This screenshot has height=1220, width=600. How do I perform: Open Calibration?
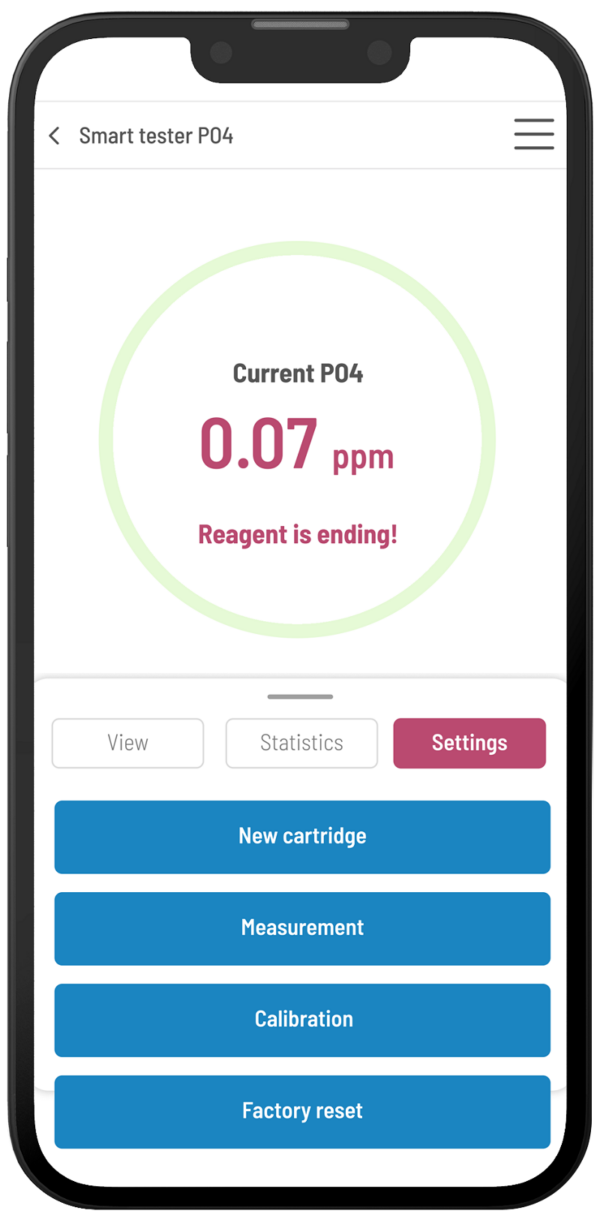click(302, 1020)
